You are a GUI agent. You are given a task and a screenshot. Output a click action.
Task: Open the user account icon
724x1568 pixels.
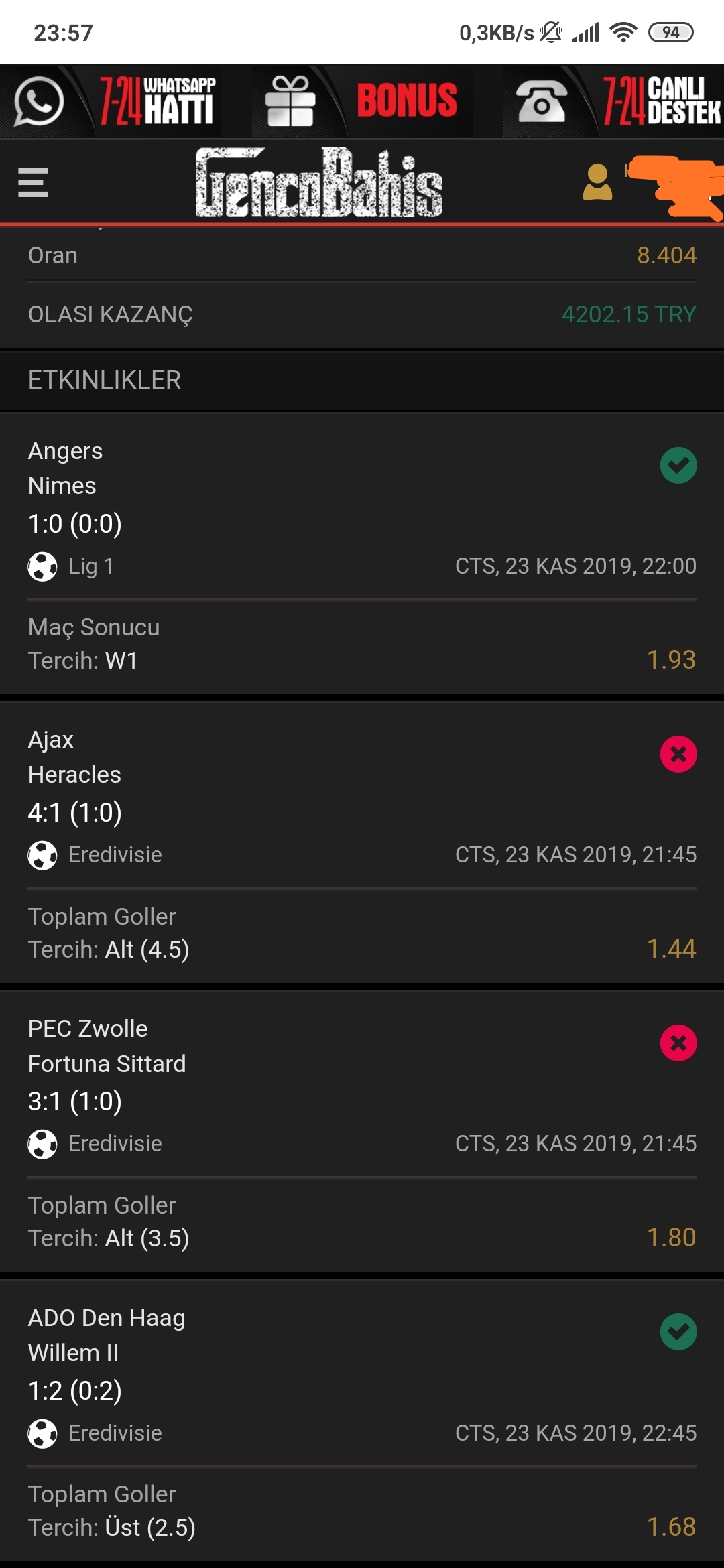click(x=597, y=182)
